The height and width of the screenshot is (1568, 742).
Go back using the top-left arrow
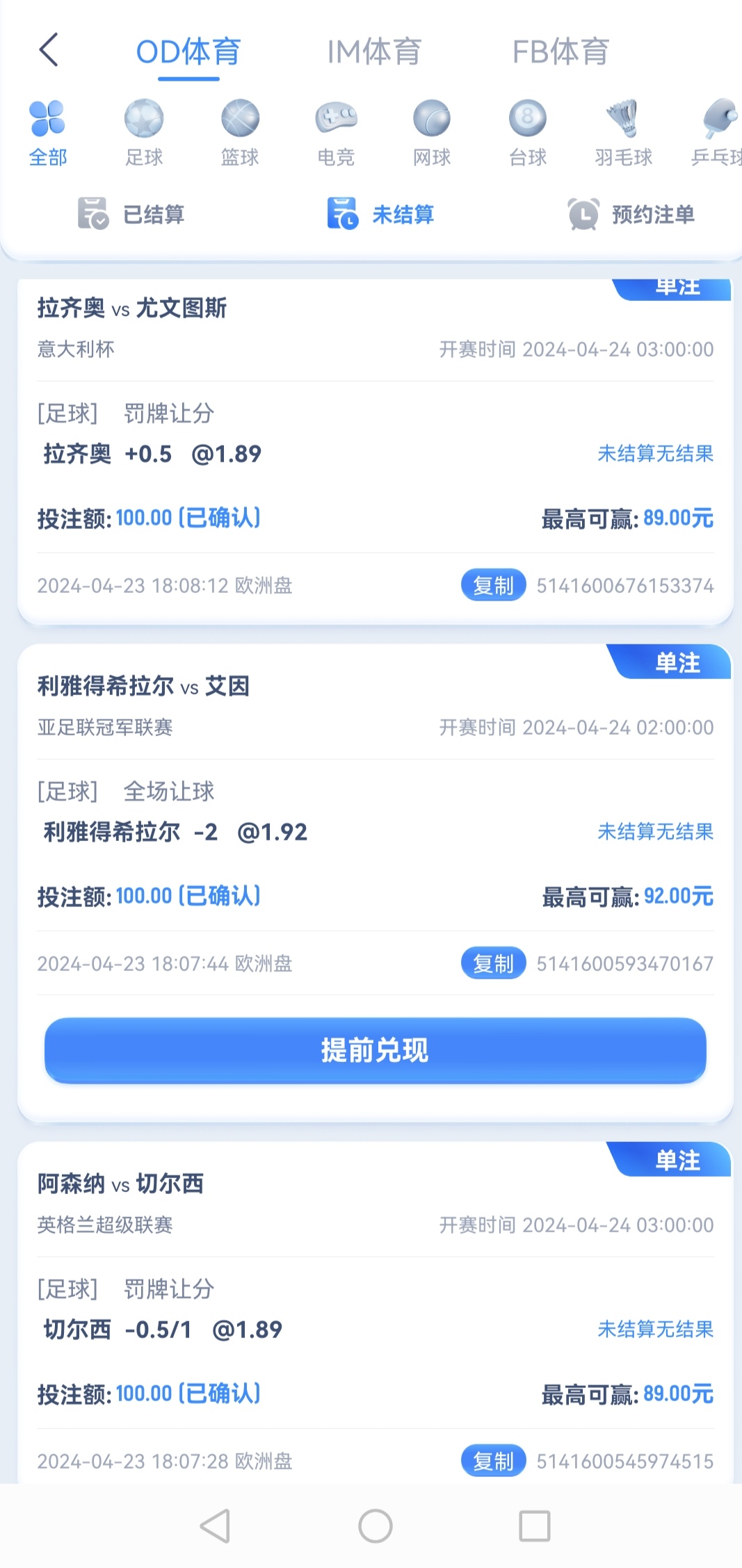tap(49, 51)
